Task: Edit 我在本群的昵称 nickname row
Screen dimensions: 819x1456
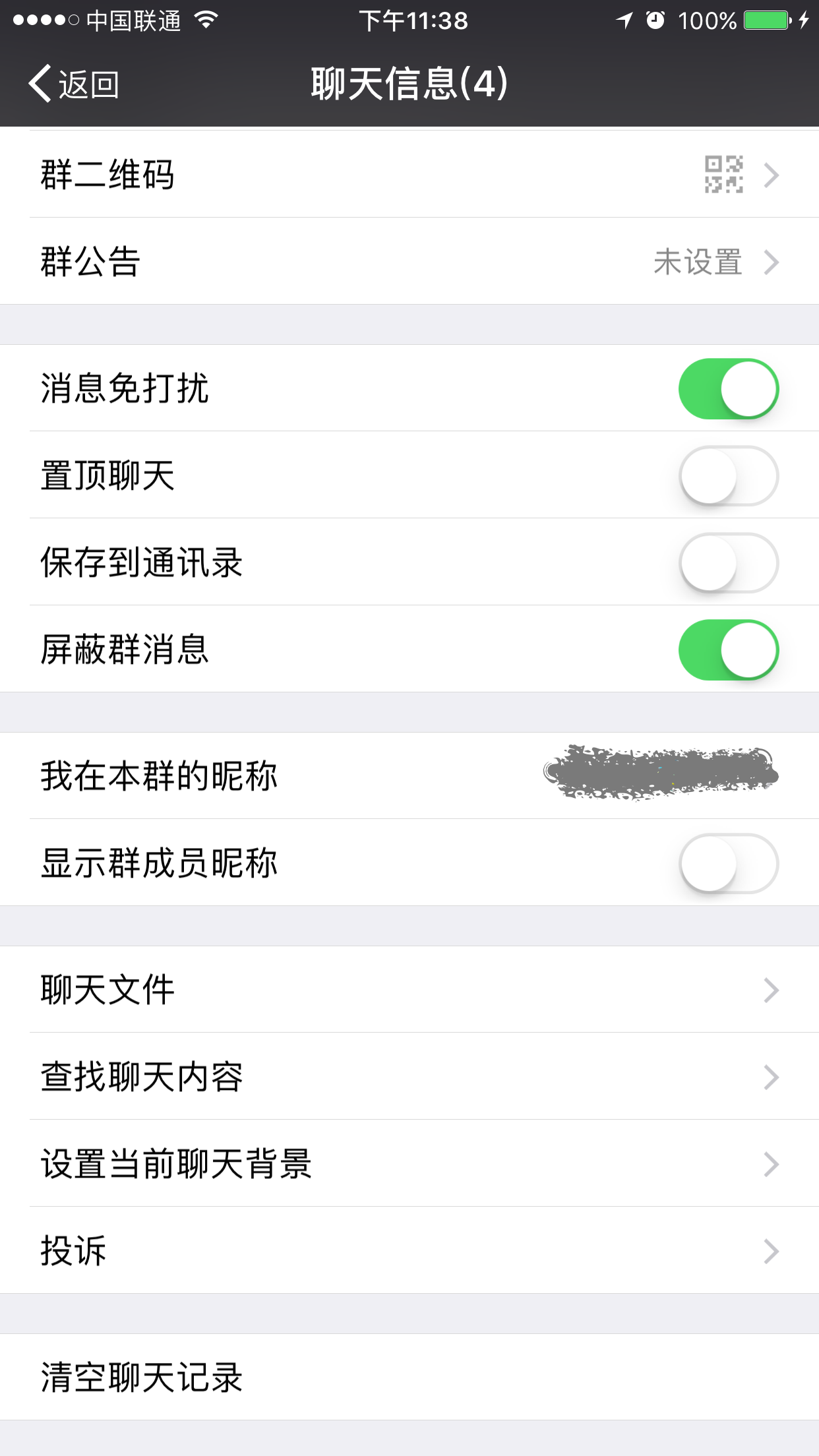Action: click(x=409, y=775)
